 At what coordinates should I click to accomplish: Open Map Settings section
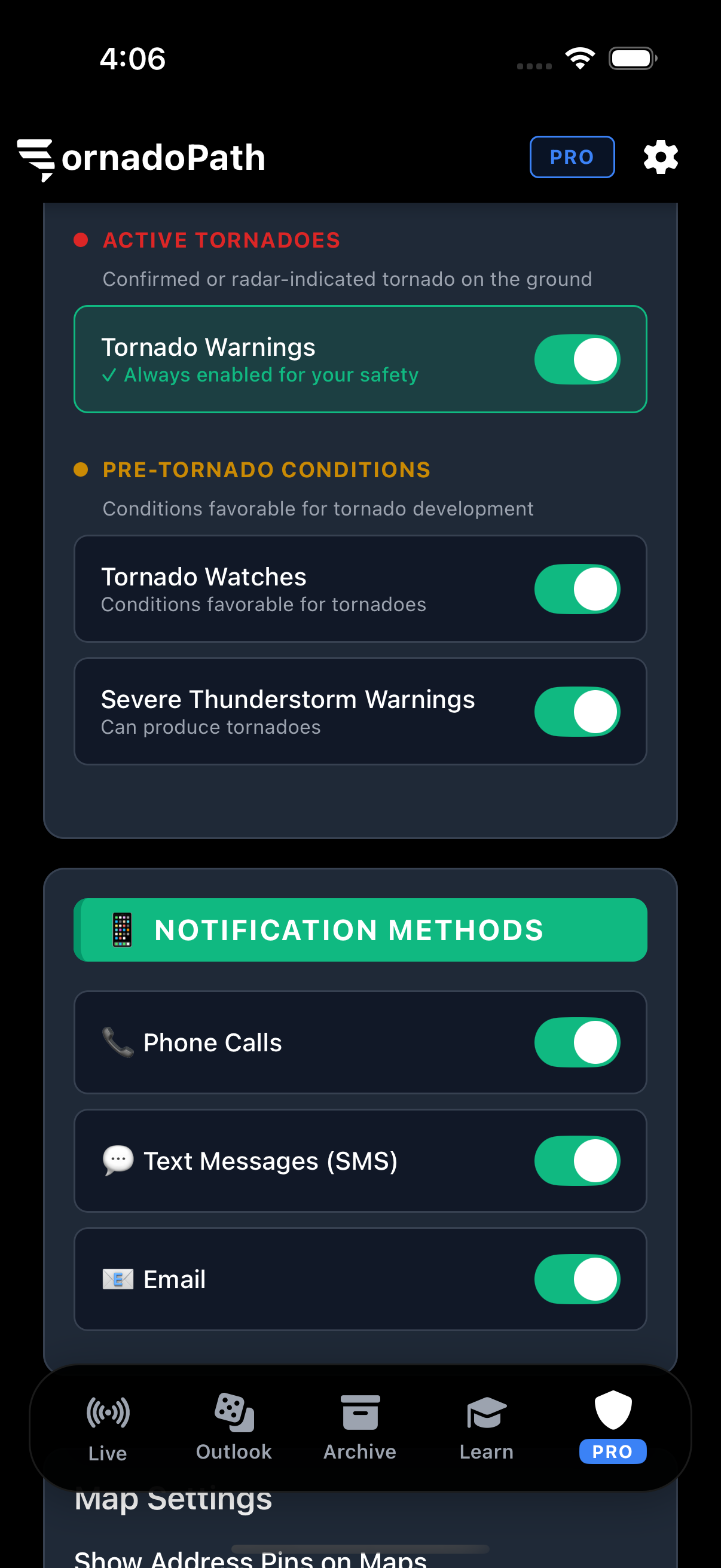point(174,1499)
